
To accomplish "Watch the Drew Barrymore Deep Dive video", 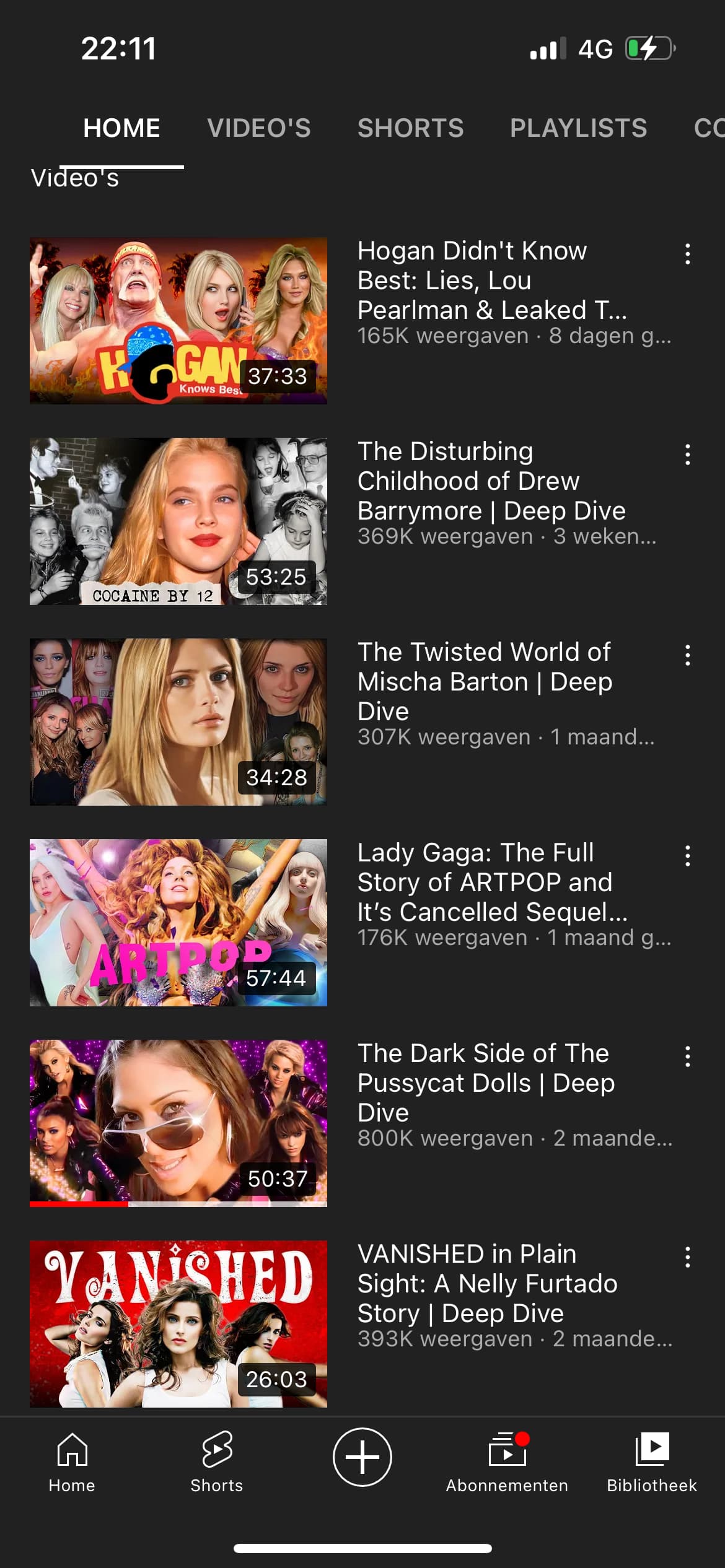I will [x=178, y=521].
